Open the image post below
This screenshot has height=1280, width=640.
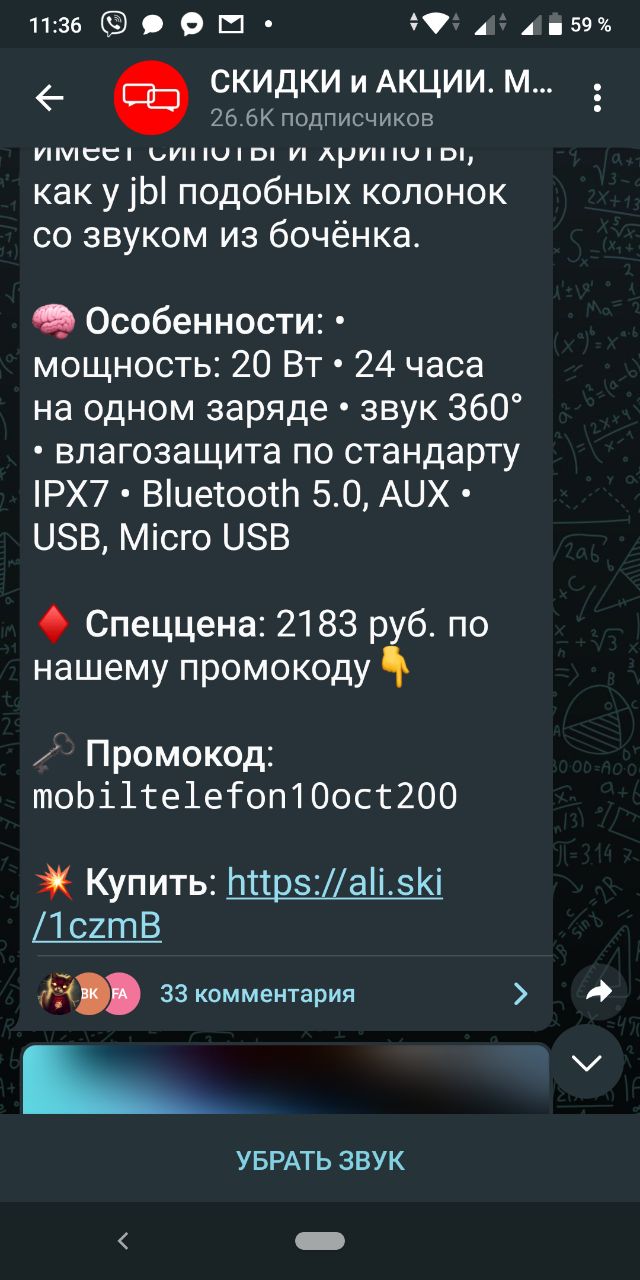click(x=286, y=1080)
